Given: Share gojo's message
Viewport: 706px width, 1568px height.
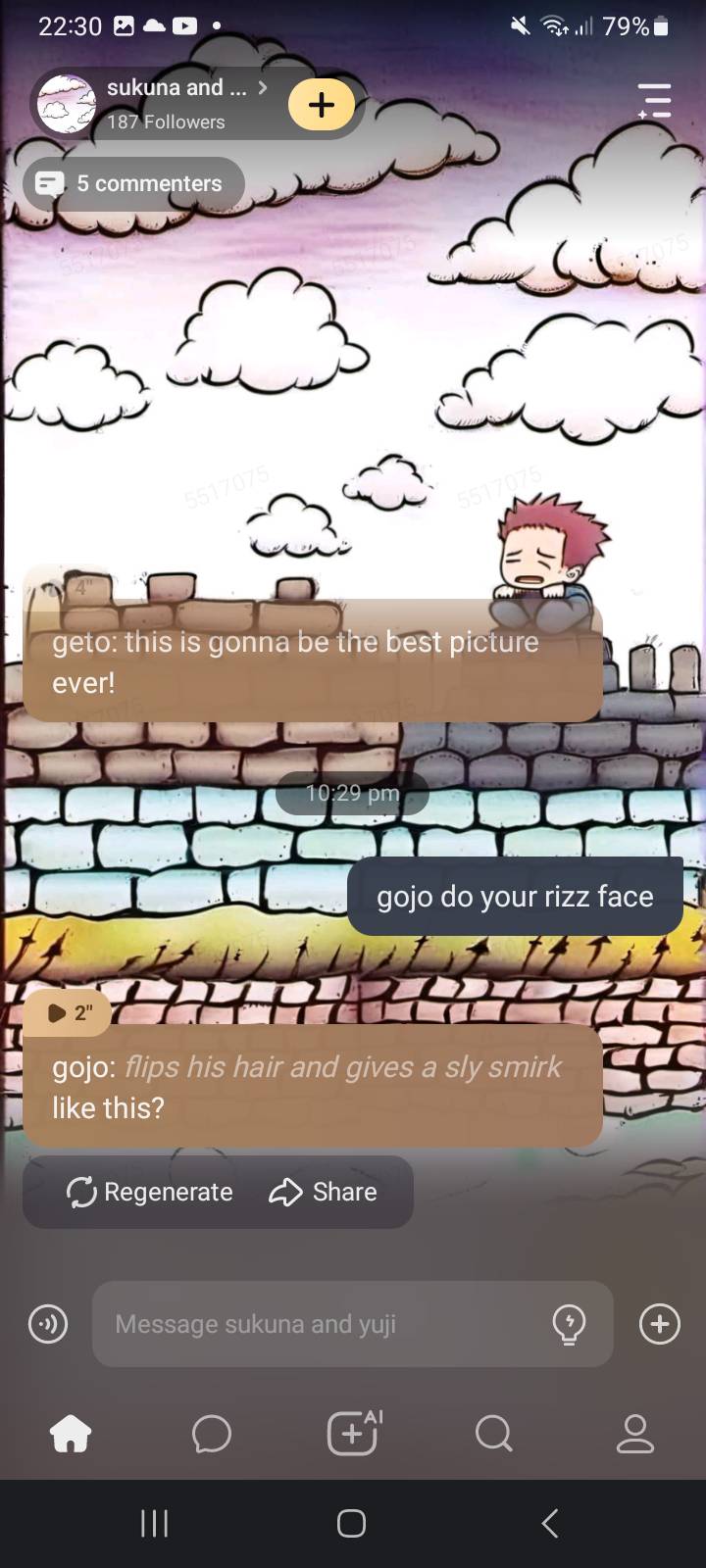Looking at the screenshot, I should click(324, 1192).
